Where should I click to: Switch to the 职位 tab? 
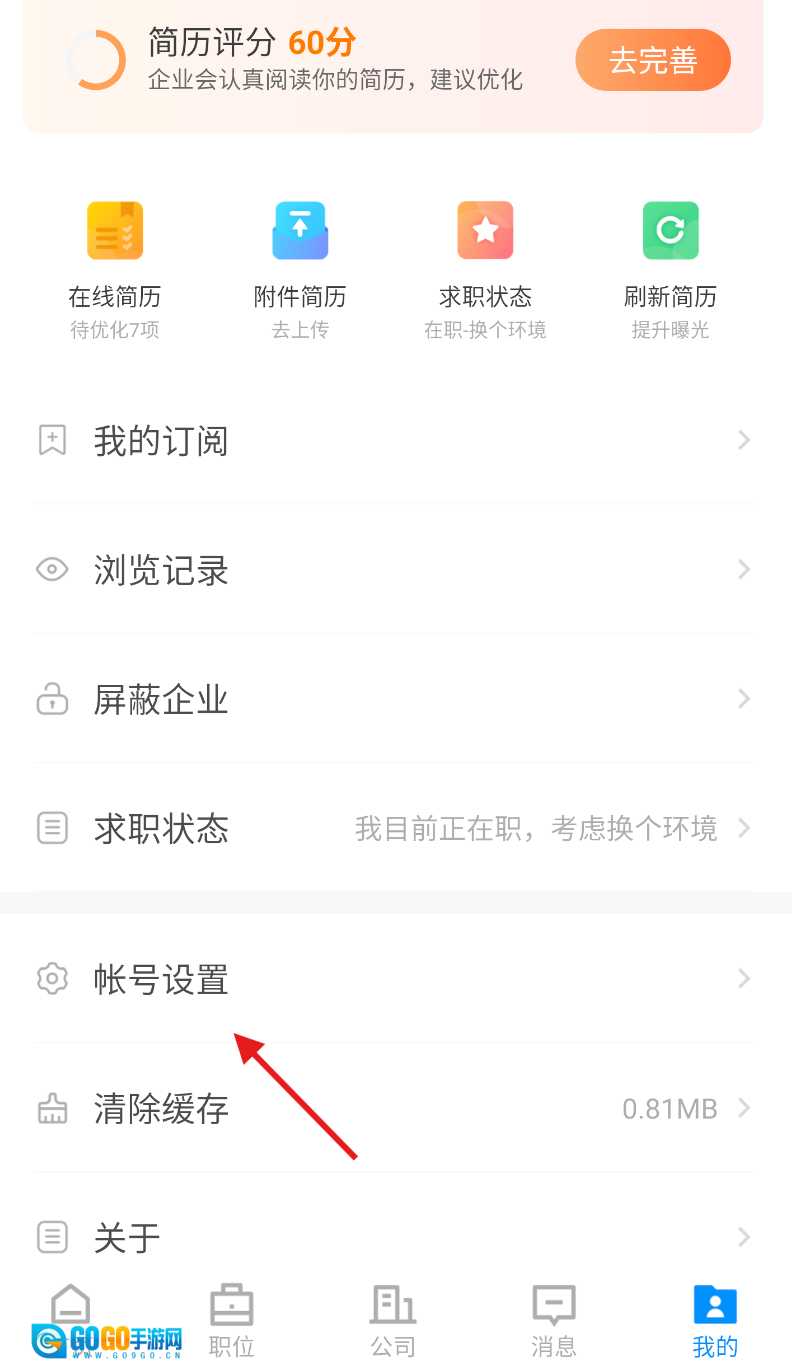click(x=231, y=1320)
